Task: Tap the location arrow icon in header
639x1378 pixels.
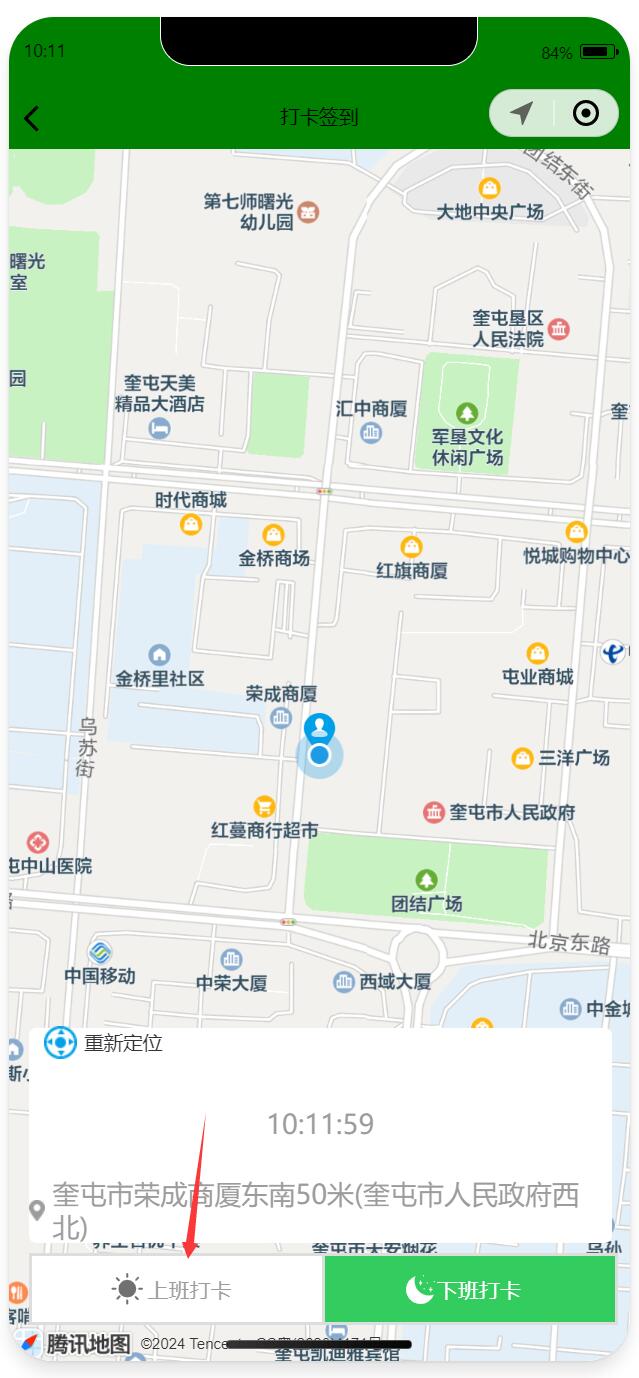Action: pyautogui.click(x=521, y=113)
